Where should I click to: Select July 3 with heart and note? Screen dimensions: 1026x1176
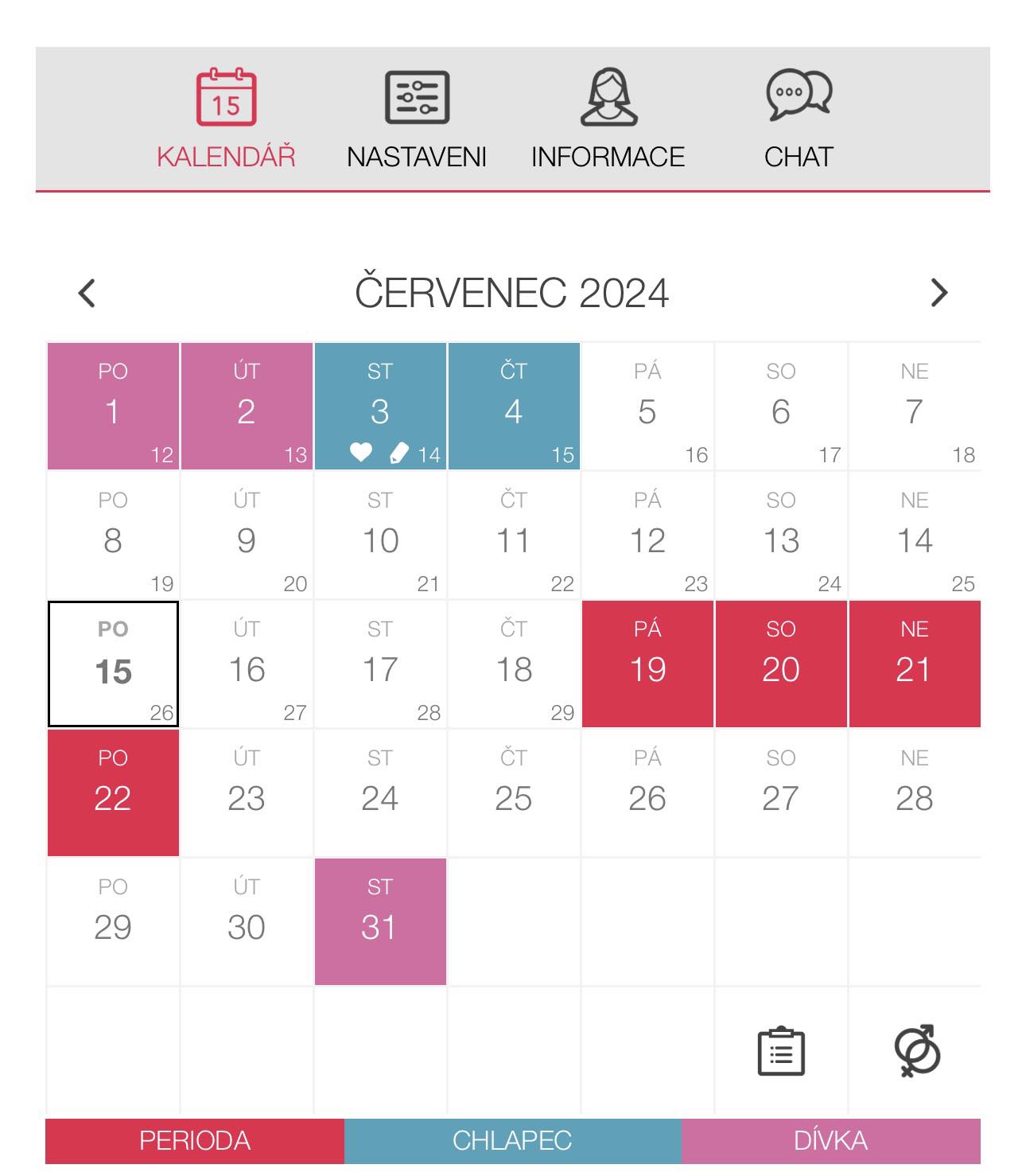[380, 407]
